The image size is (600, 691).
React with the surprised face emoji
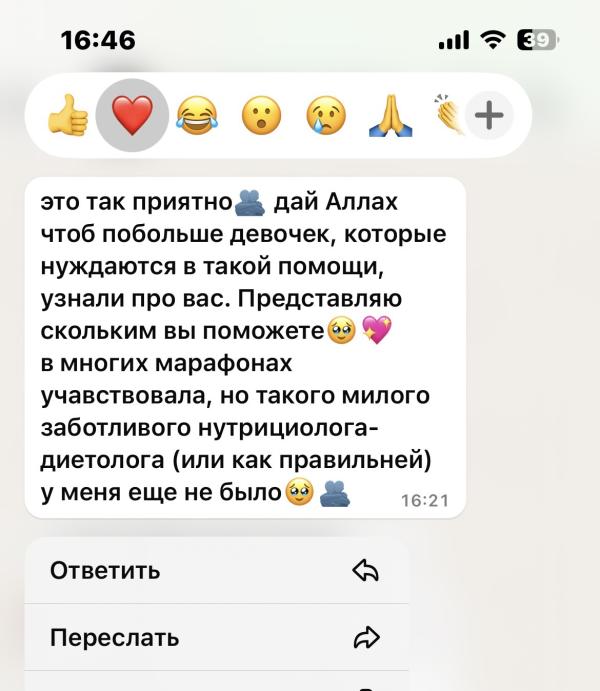(261, 115)
